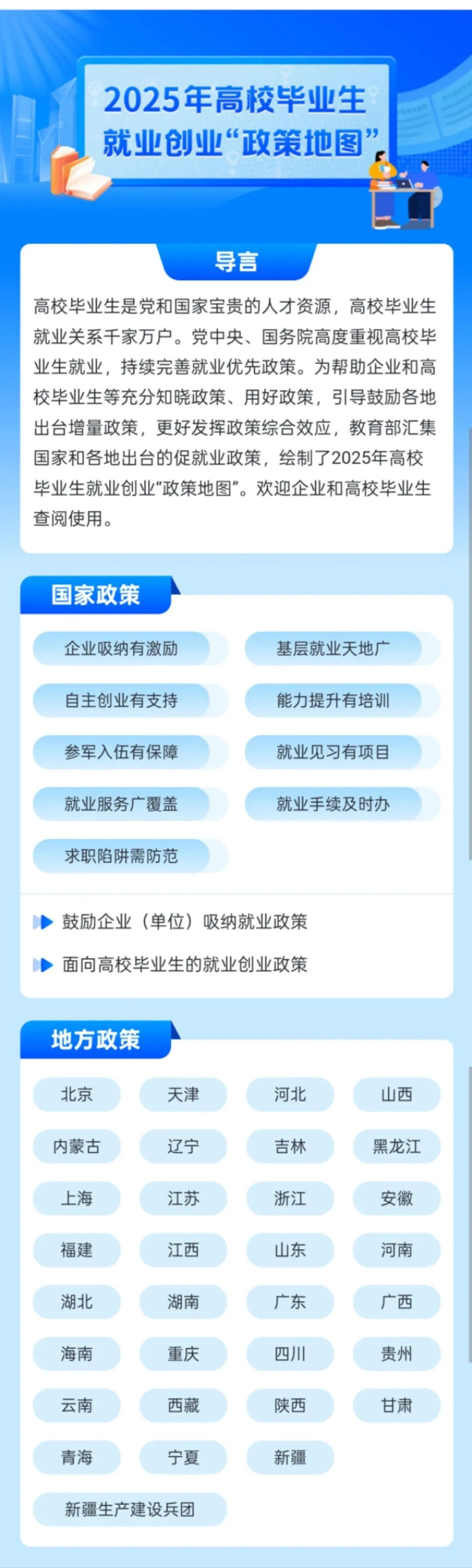
Task: View local policies for 广东
Action: tap(290, 1302)
